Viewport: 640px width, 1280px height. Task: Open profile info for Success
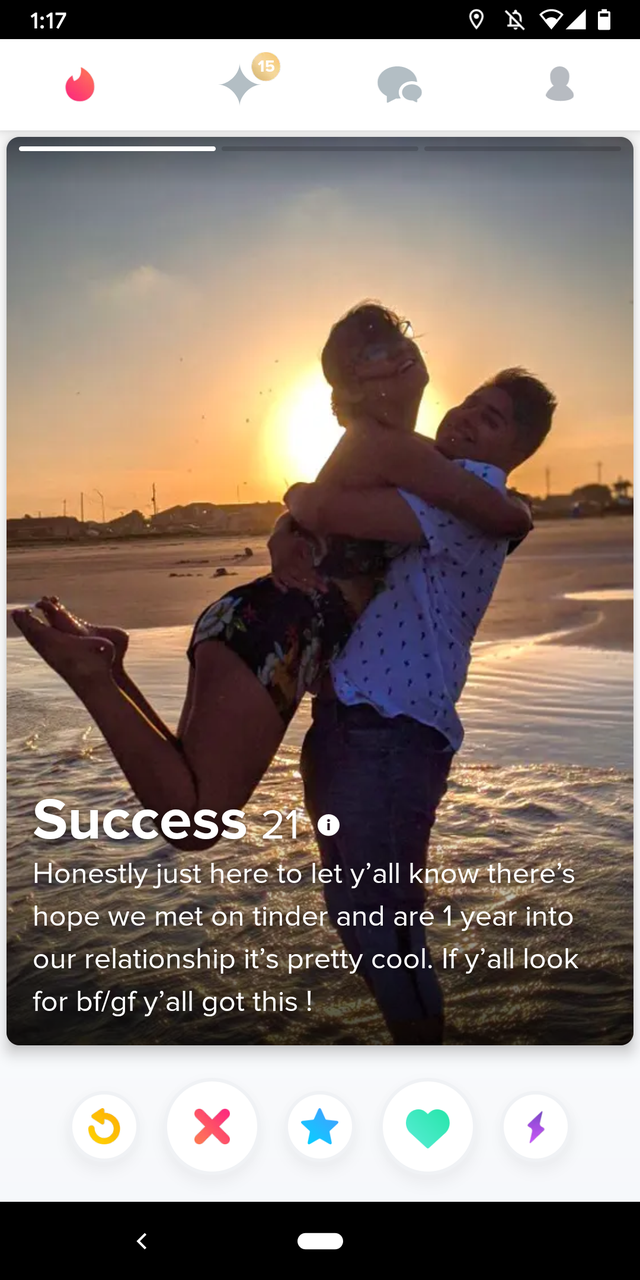[x=328, y=825]
